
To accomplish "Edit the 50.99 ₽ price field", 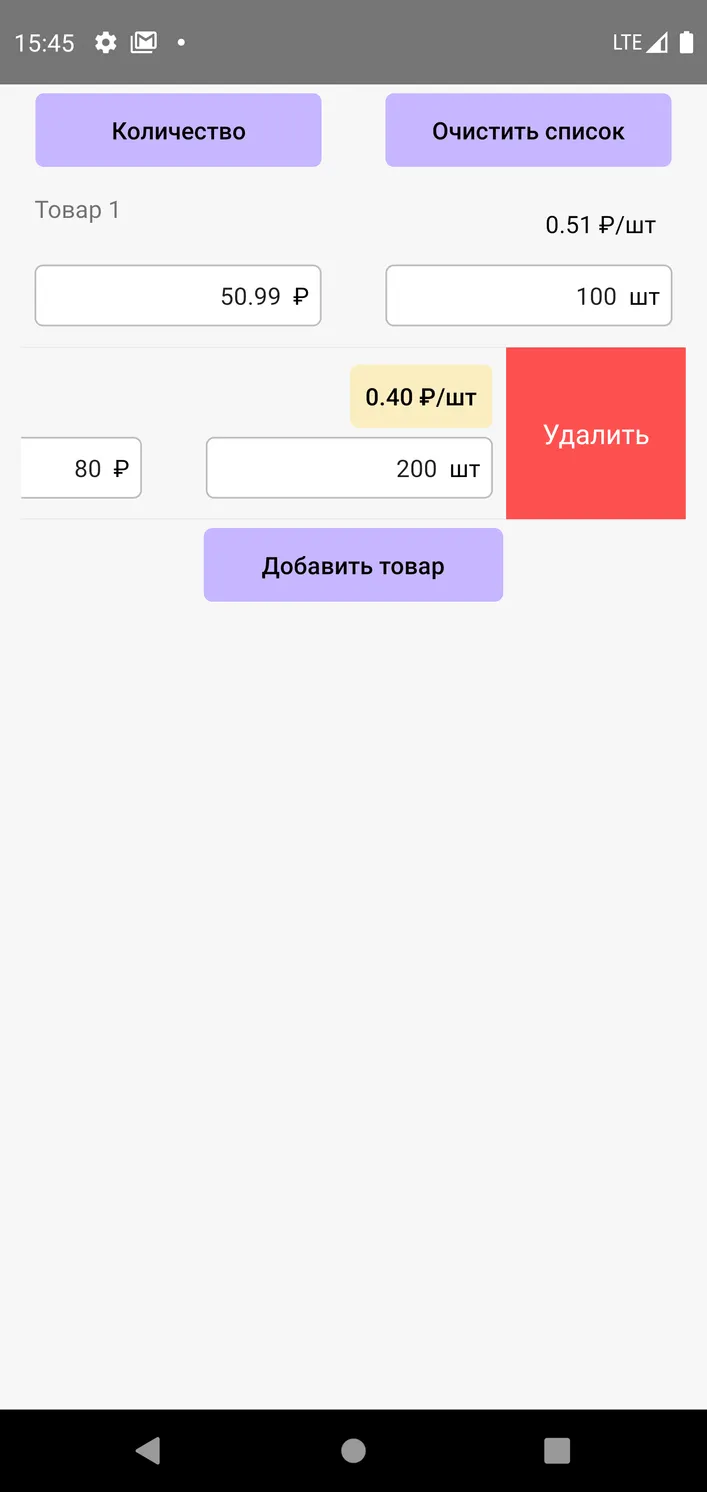I will [x=178, y=295].
